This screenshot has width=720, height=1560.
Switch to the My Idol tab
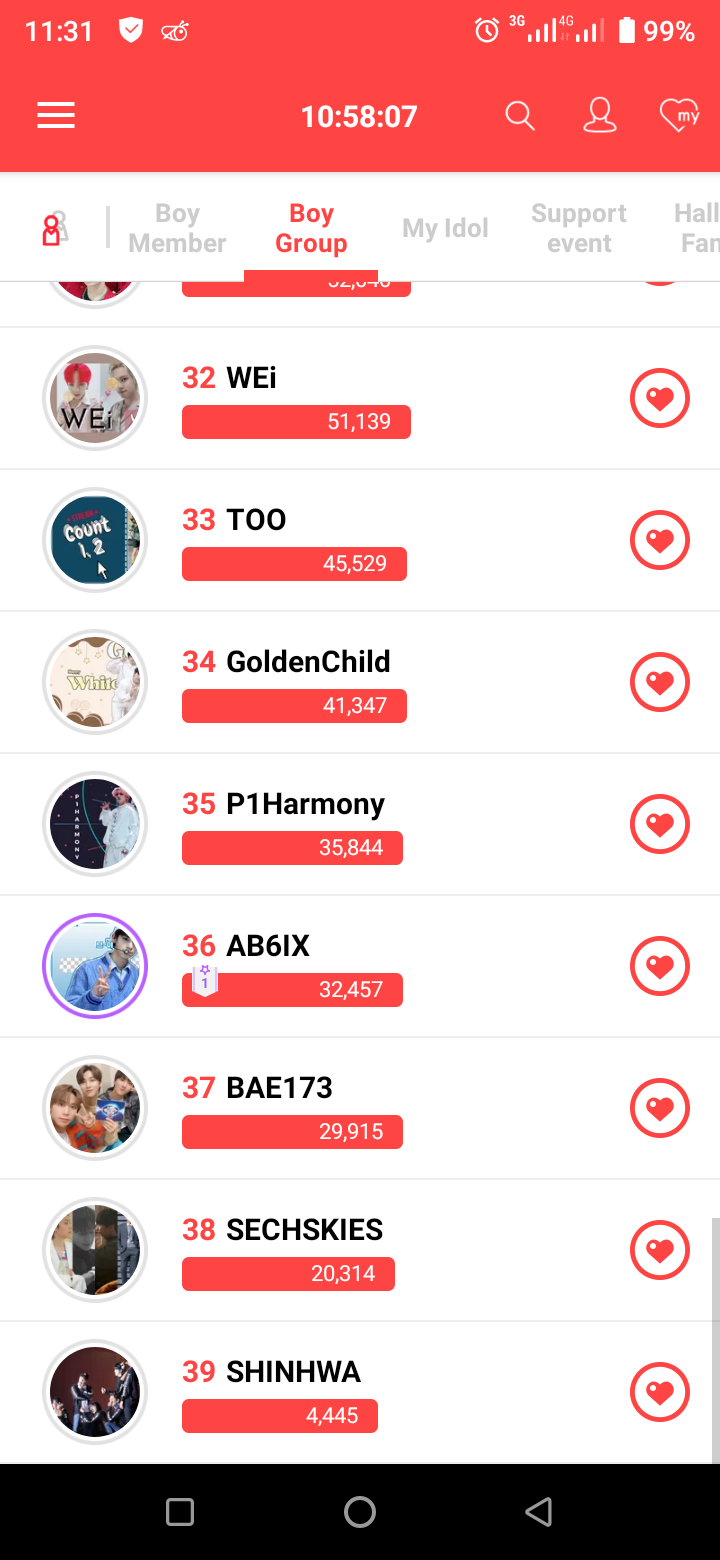tap(445, 228)
